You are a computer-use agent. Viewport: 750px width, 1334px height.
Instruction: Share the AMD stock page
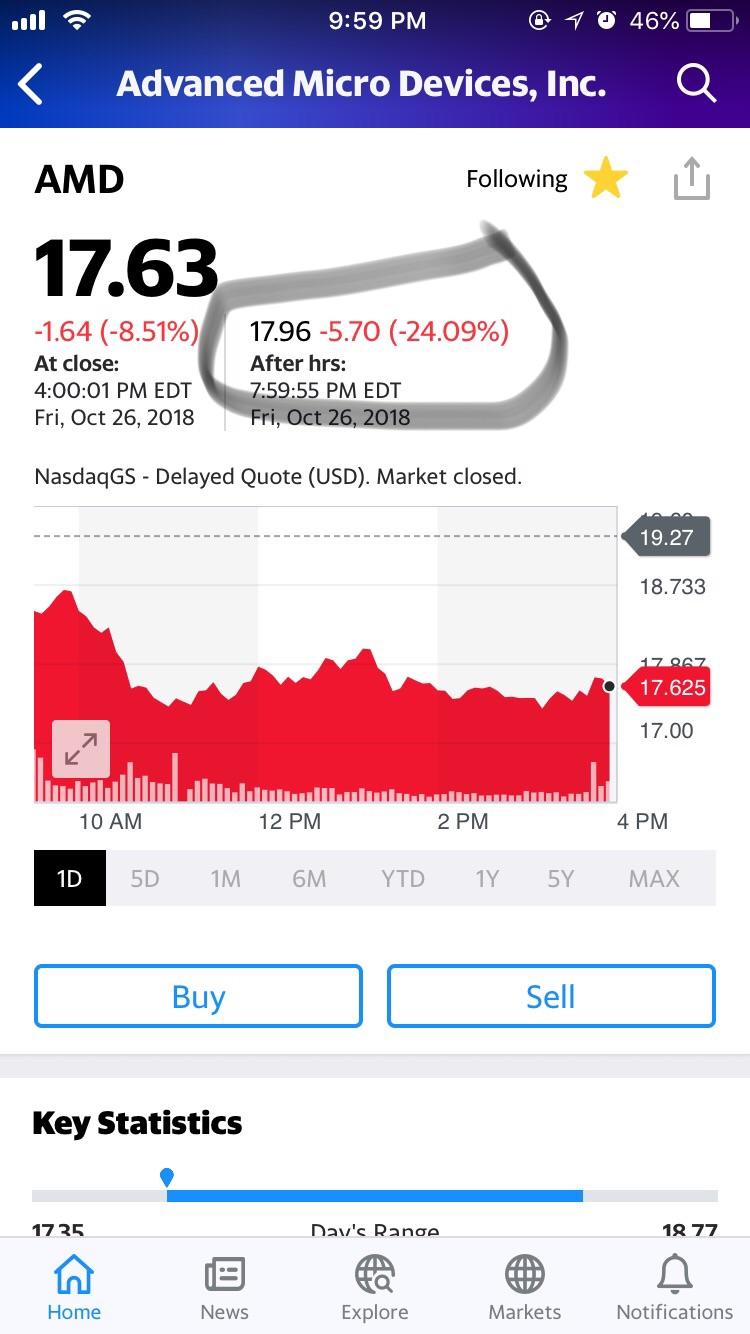(x=692, y=178)
